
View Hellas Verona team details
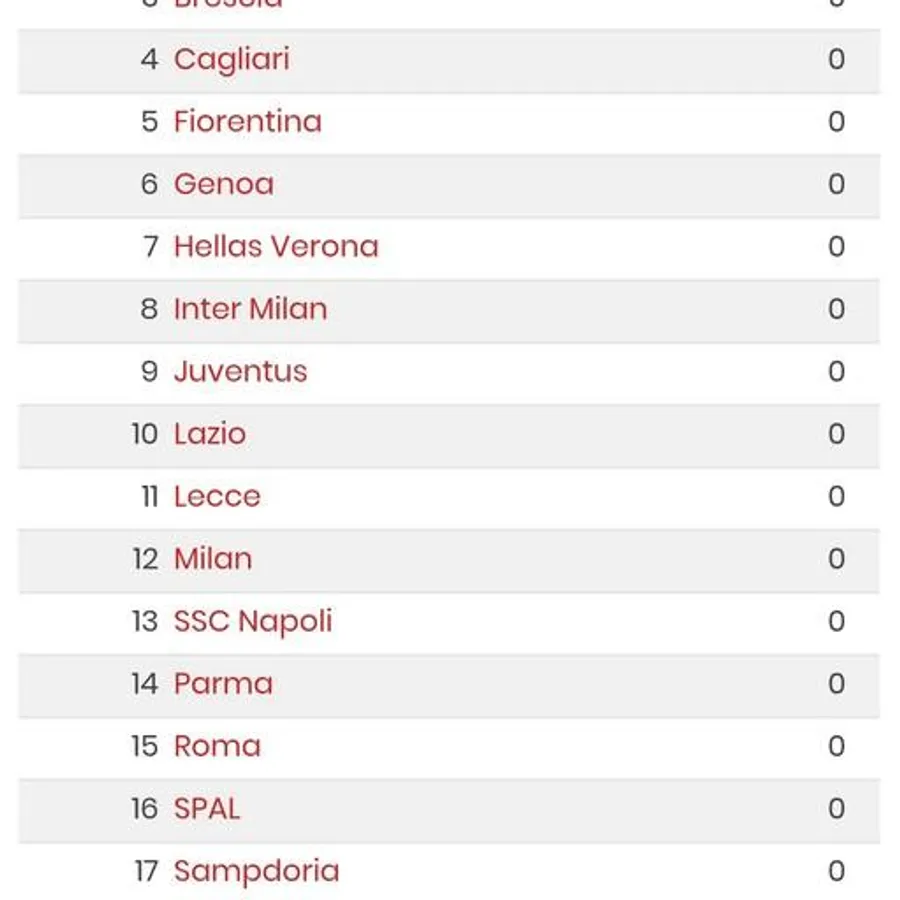coord(276,247)
